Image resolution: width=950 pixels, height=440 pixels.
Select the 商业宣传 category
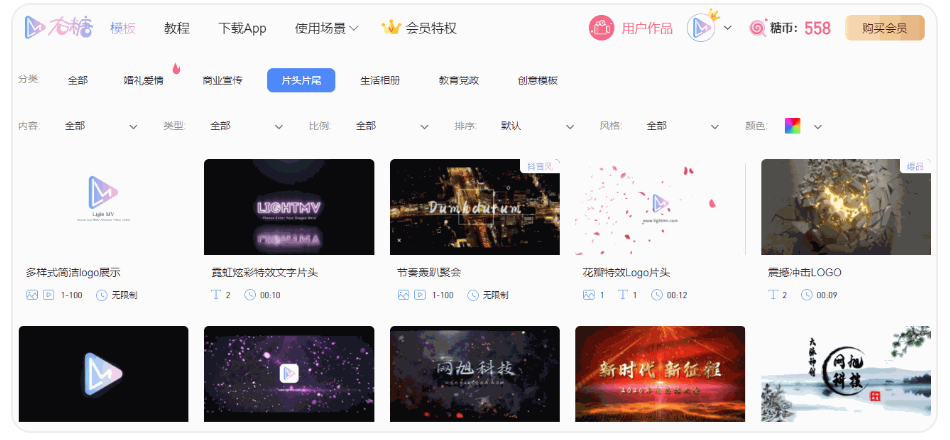(x=222, y=81)
